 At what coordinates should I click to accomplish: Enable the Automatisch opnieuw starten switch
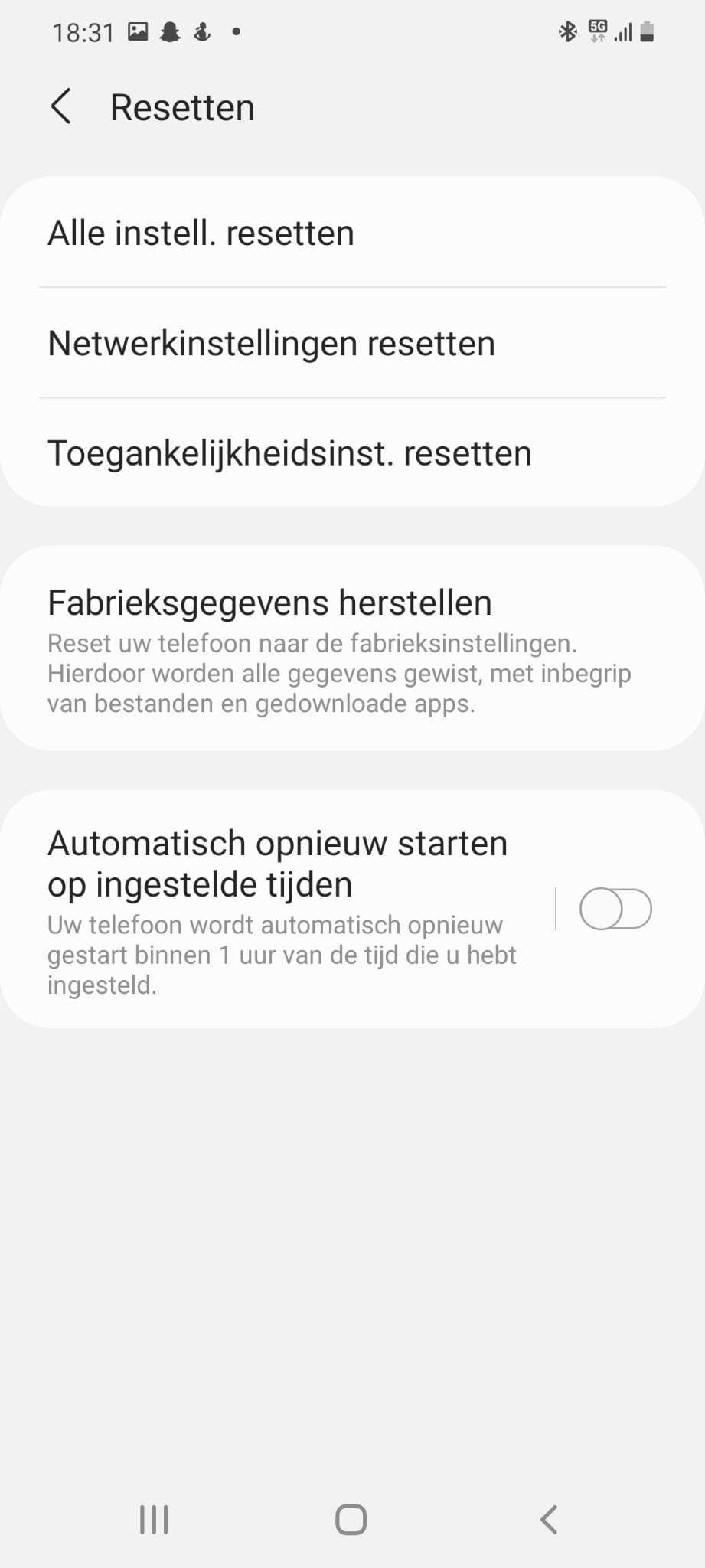click(615, 909)
